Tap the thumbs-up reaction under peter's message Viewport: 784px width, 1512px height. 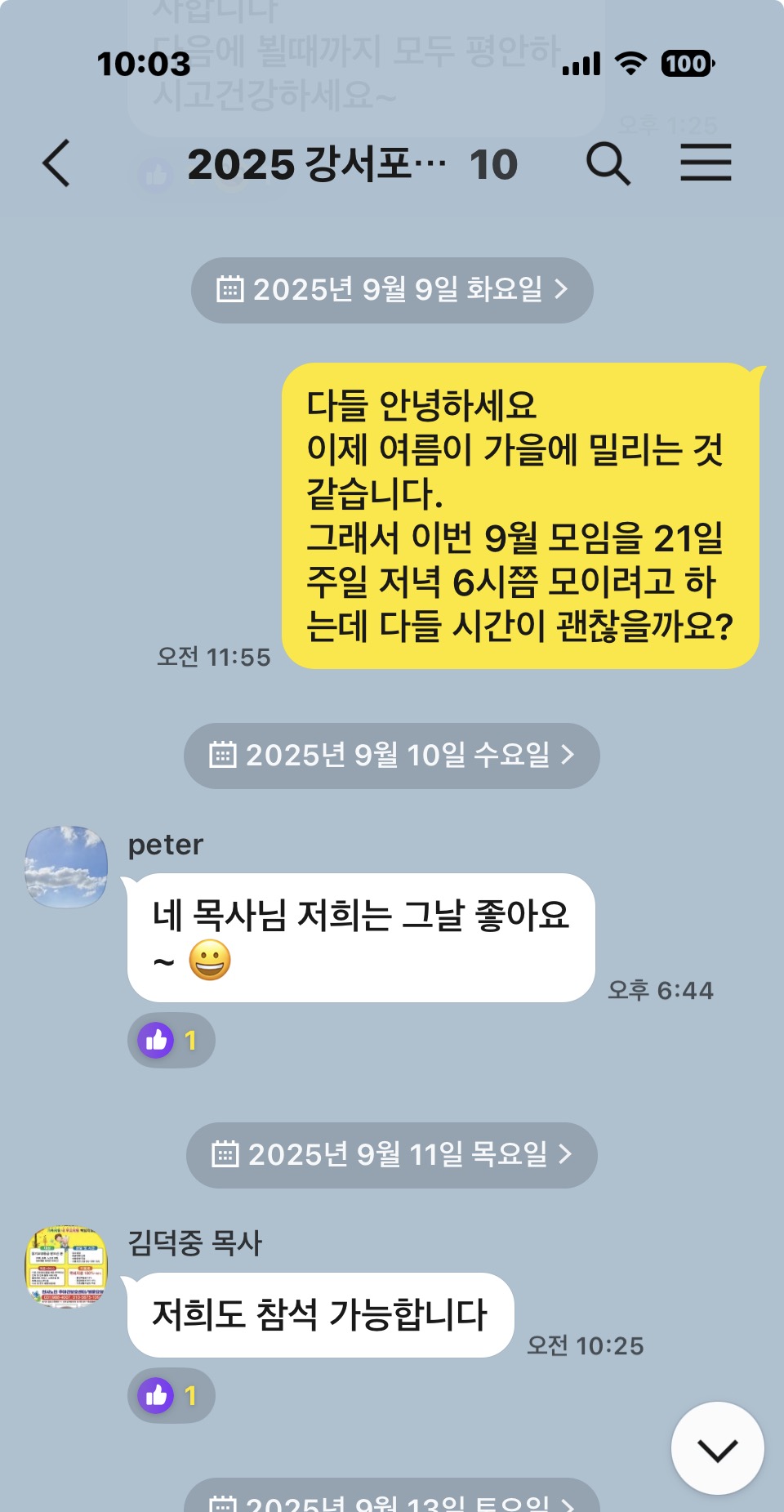coord(171,1041)
